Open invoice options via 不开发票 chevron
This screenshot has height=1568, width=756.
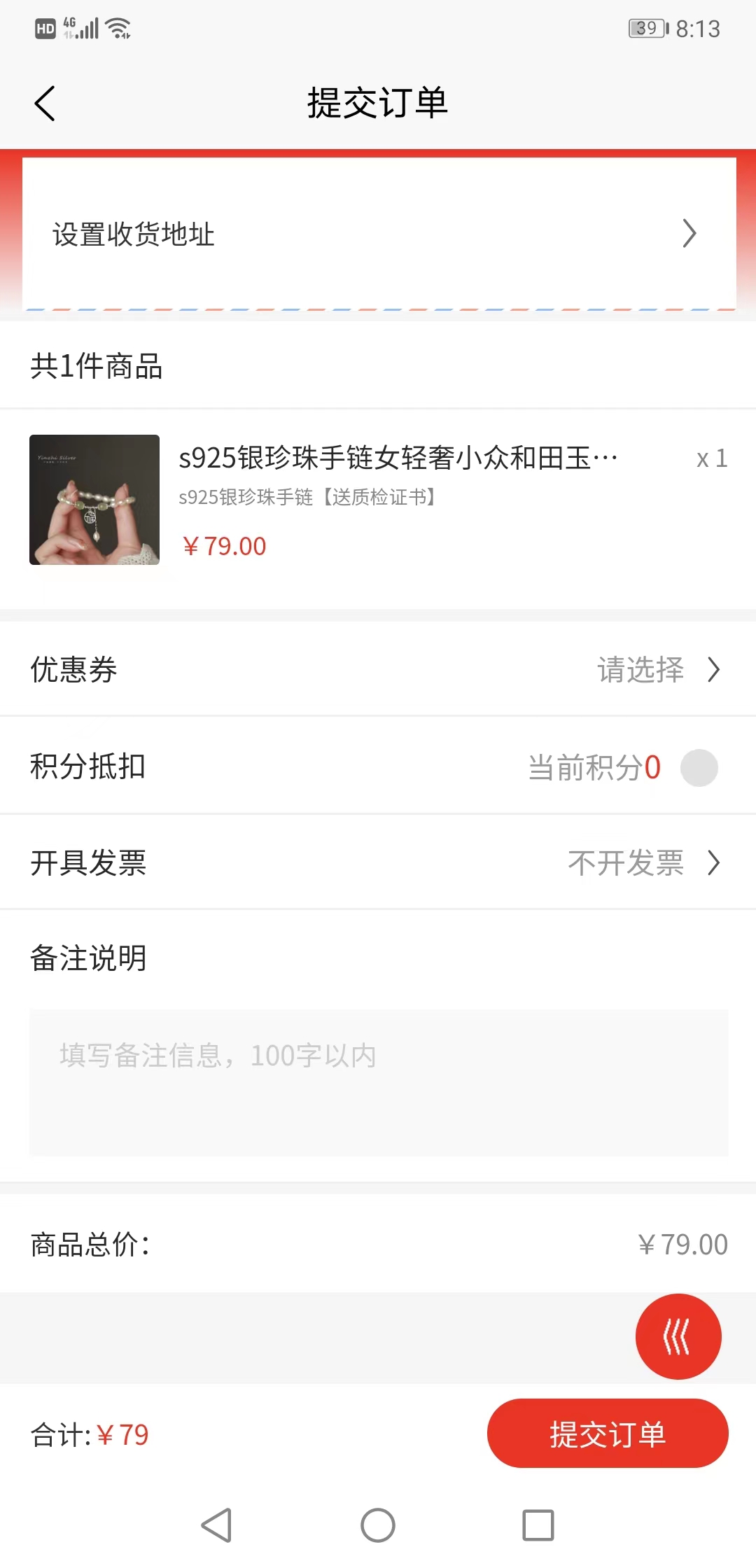click(644, 863)
